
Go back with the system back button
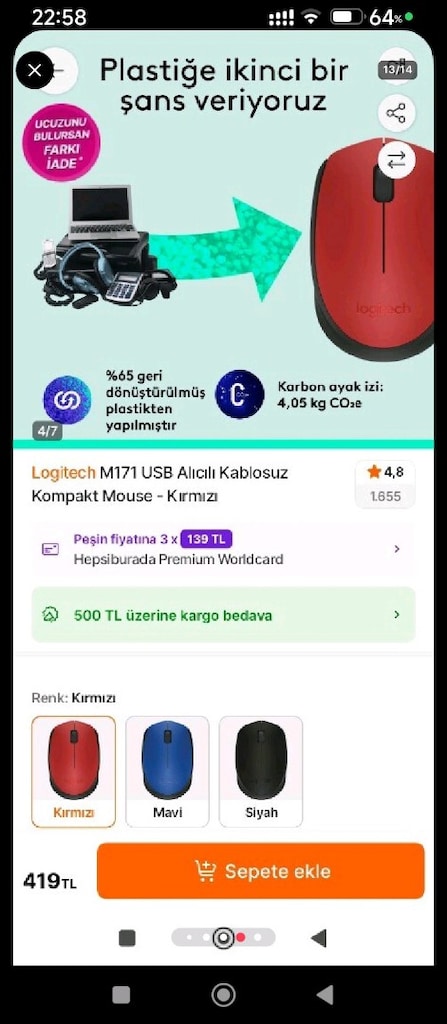[x=325, y=994]
